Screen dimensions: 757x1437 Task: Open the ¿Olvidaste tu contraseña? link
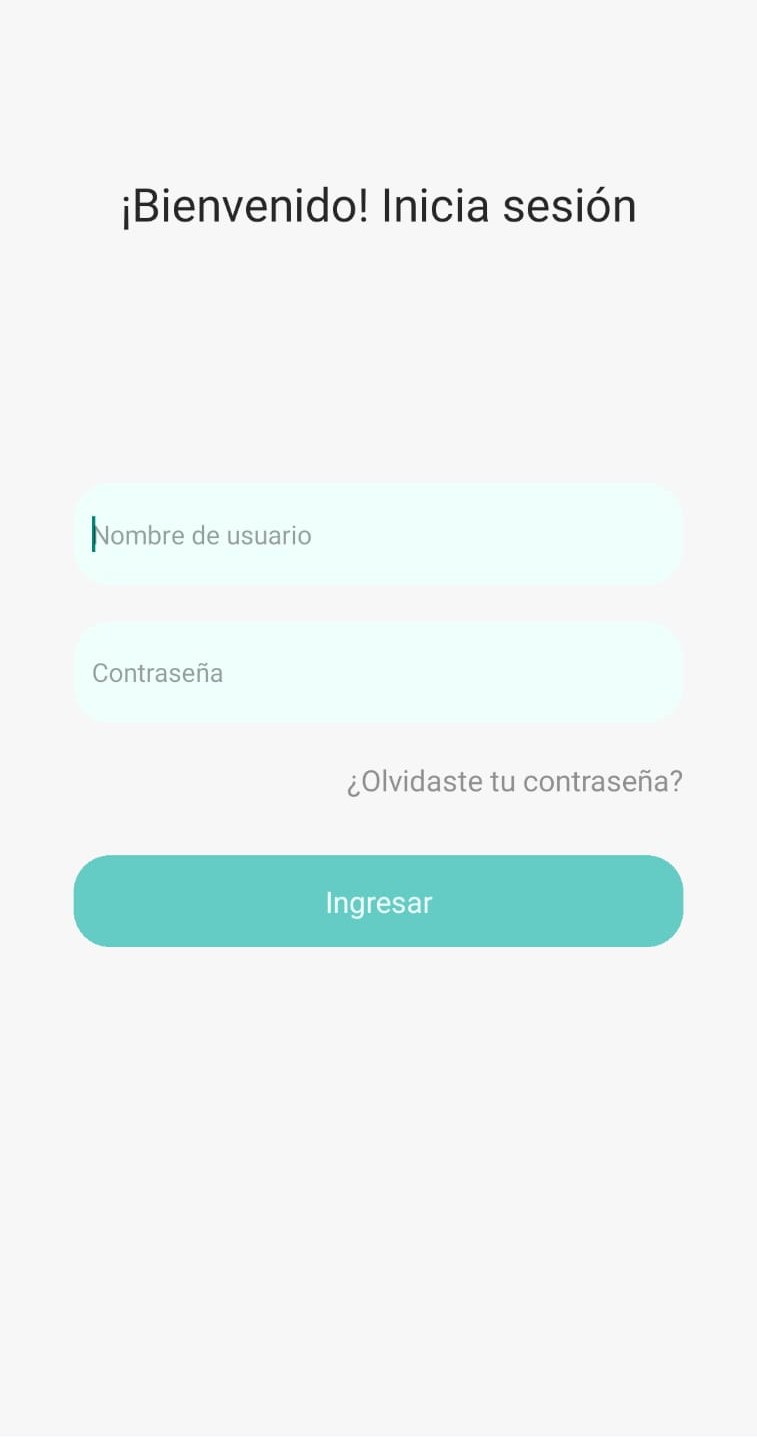[x=514, y=781]
